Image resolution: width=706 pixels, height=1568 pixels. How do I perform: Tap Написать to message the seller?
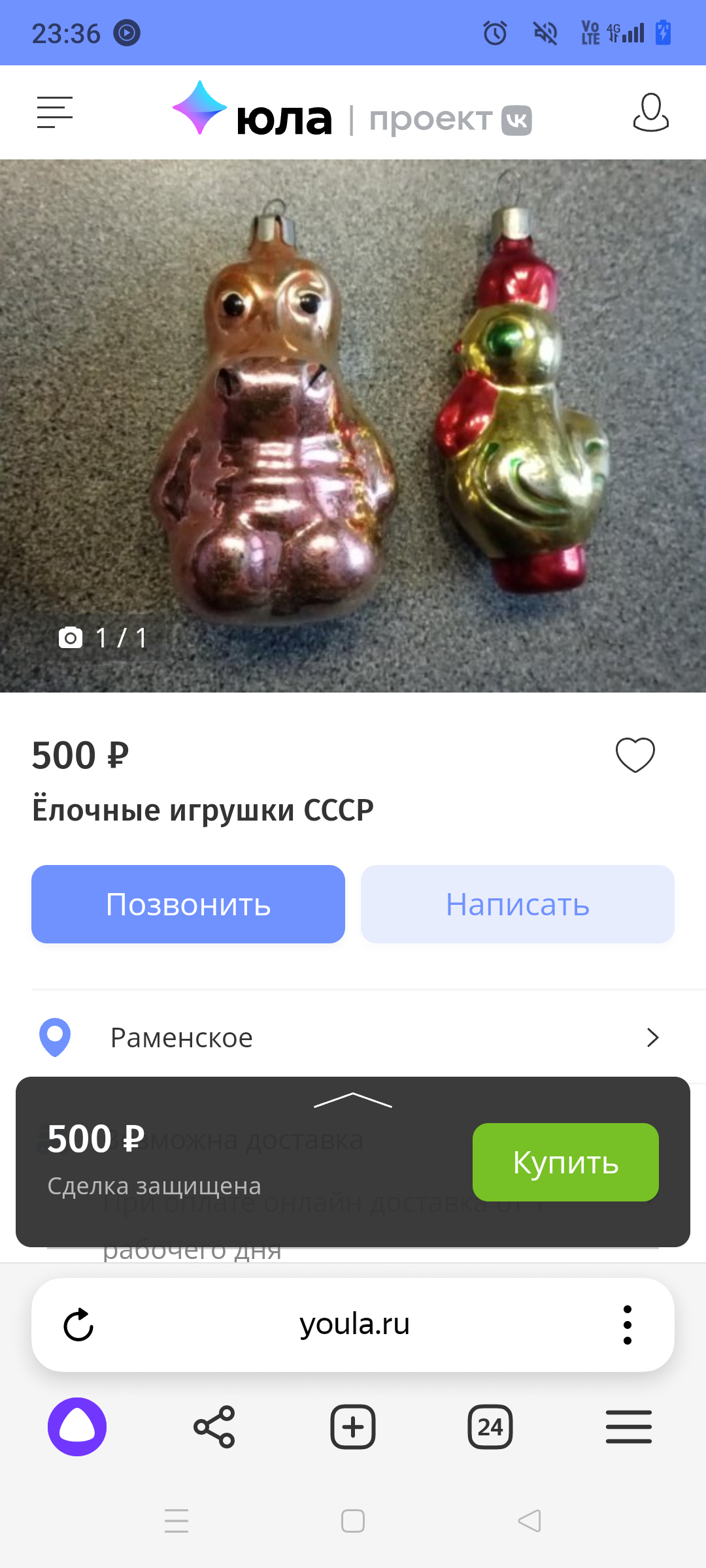pyautogui.click(x=518, y=904)
